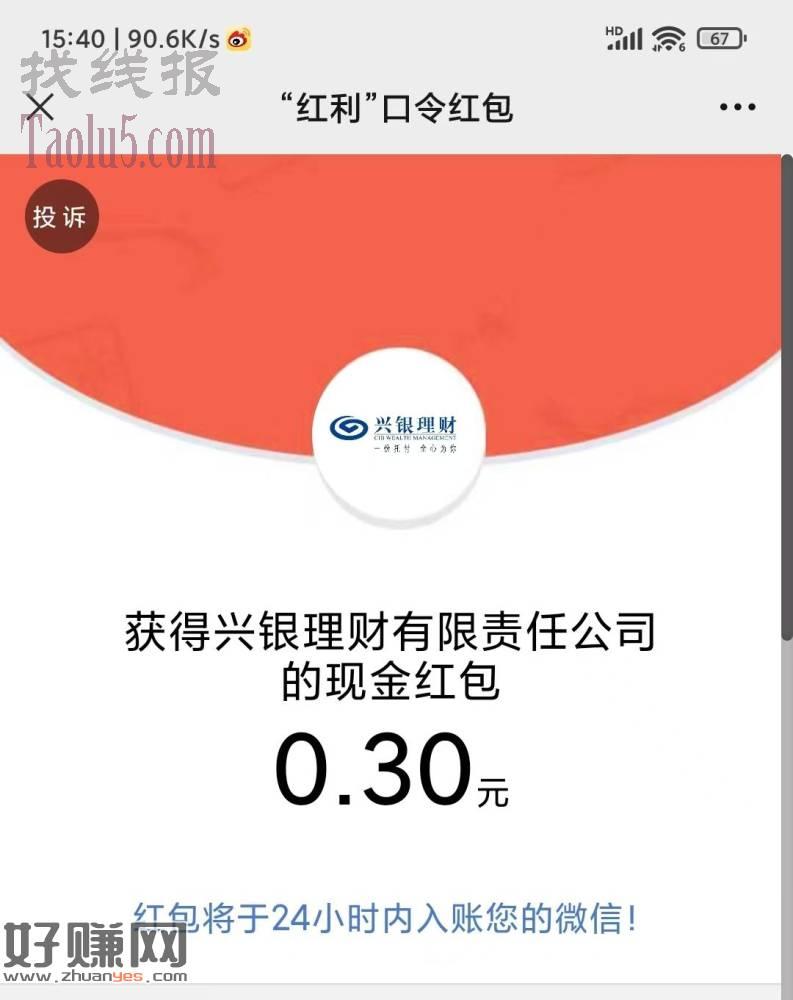
Task: Open the three-dot overflow menu
Action: click(737, 108)
